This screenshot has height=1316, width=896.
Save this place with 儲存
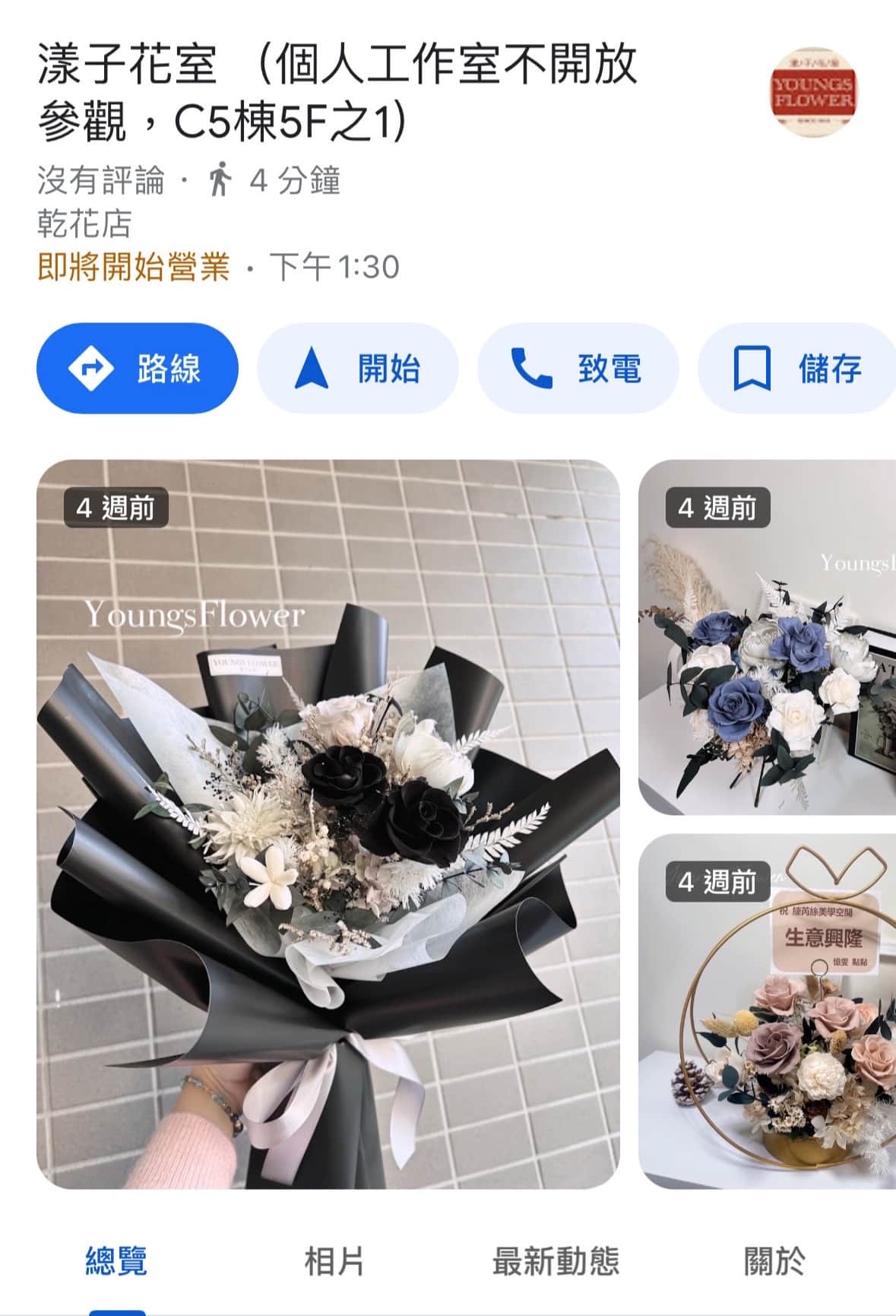[x=796, y=369]
